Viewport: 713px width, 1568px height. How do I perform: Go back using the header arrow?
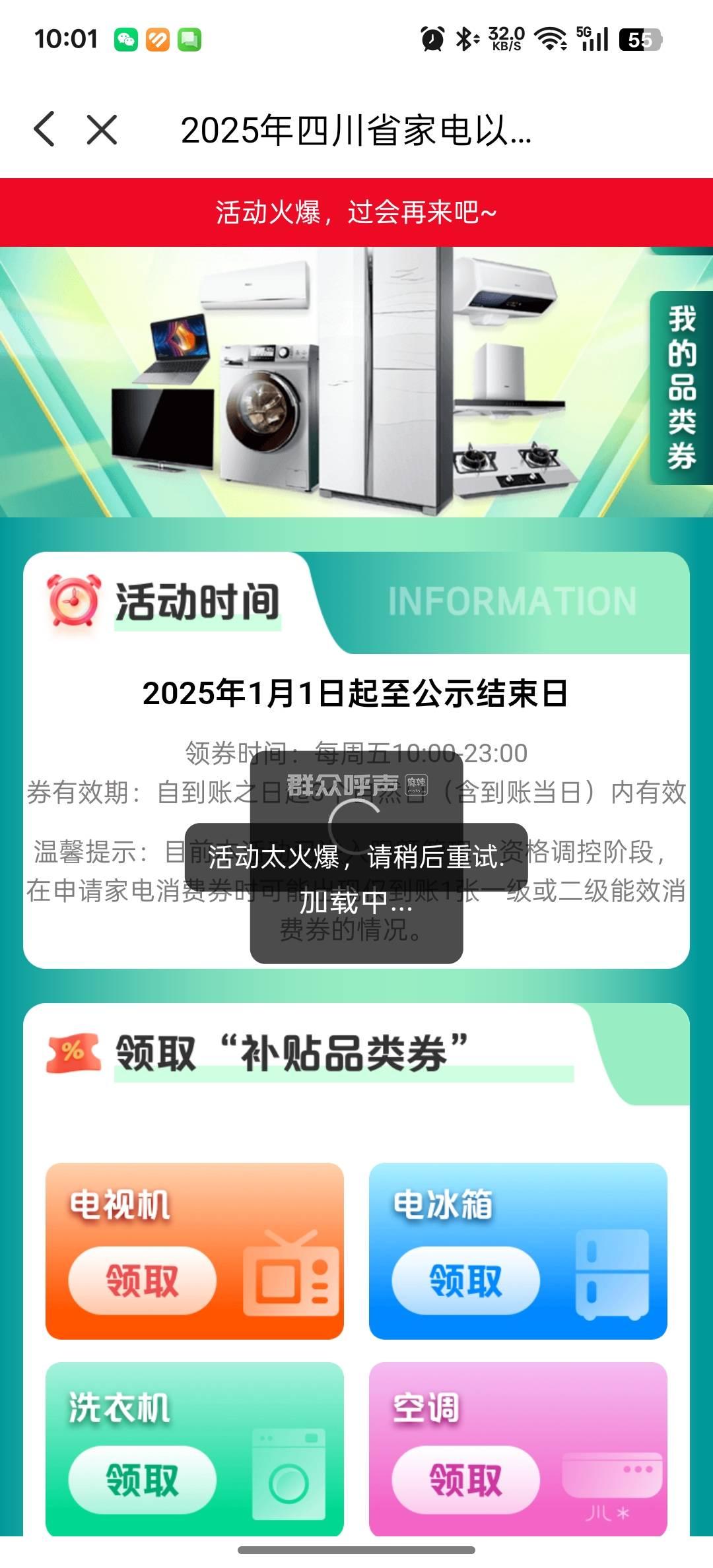[x=45, y=129]
